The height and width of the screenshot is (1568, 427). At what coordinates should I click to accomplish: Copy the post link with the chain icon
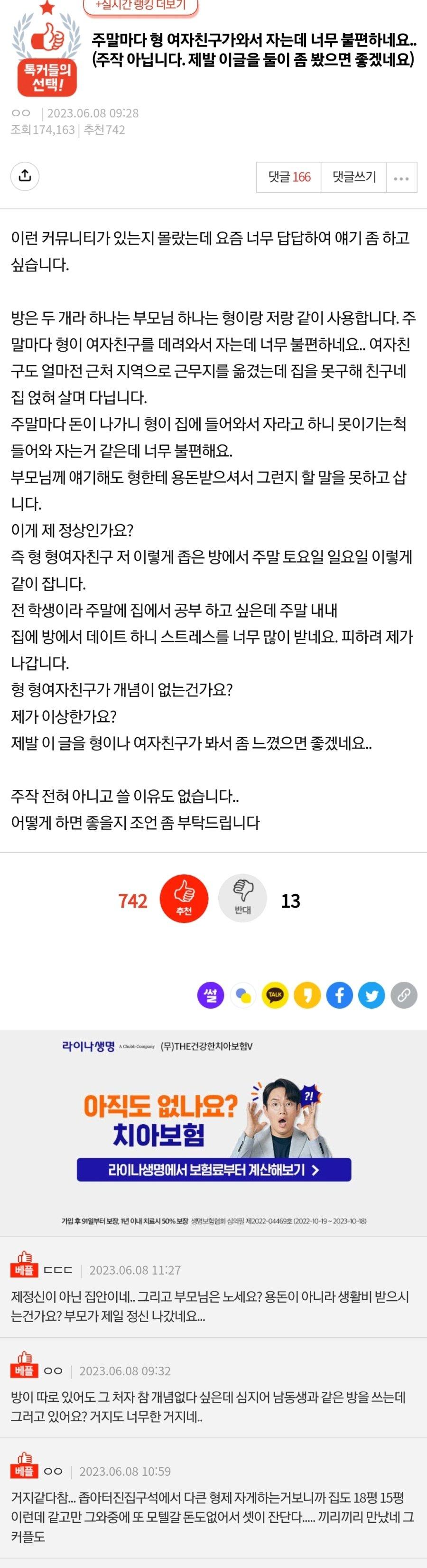404,995
